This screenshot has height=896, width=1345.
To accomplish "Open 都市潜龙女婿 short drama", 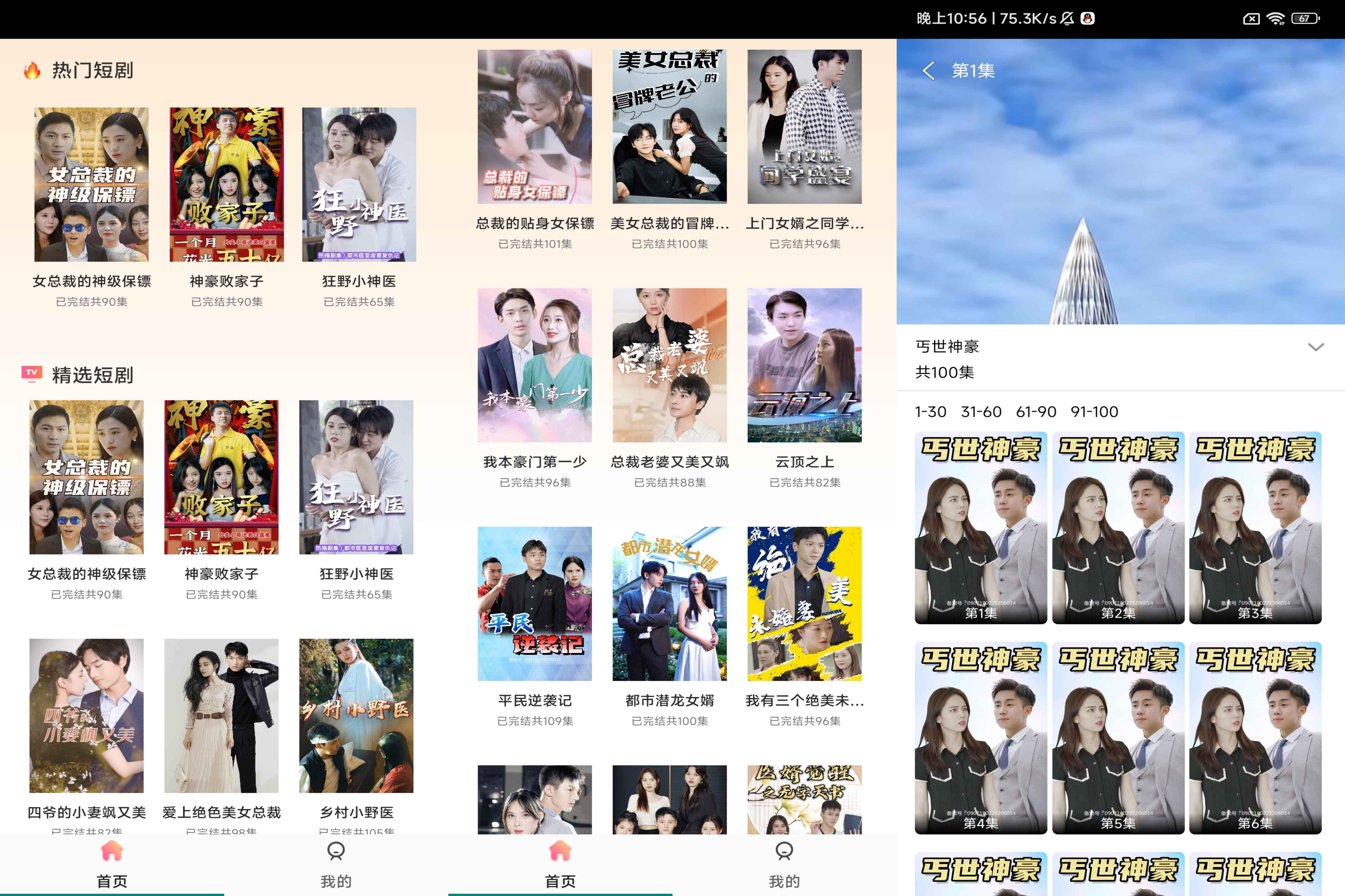I will pos(669,603).
